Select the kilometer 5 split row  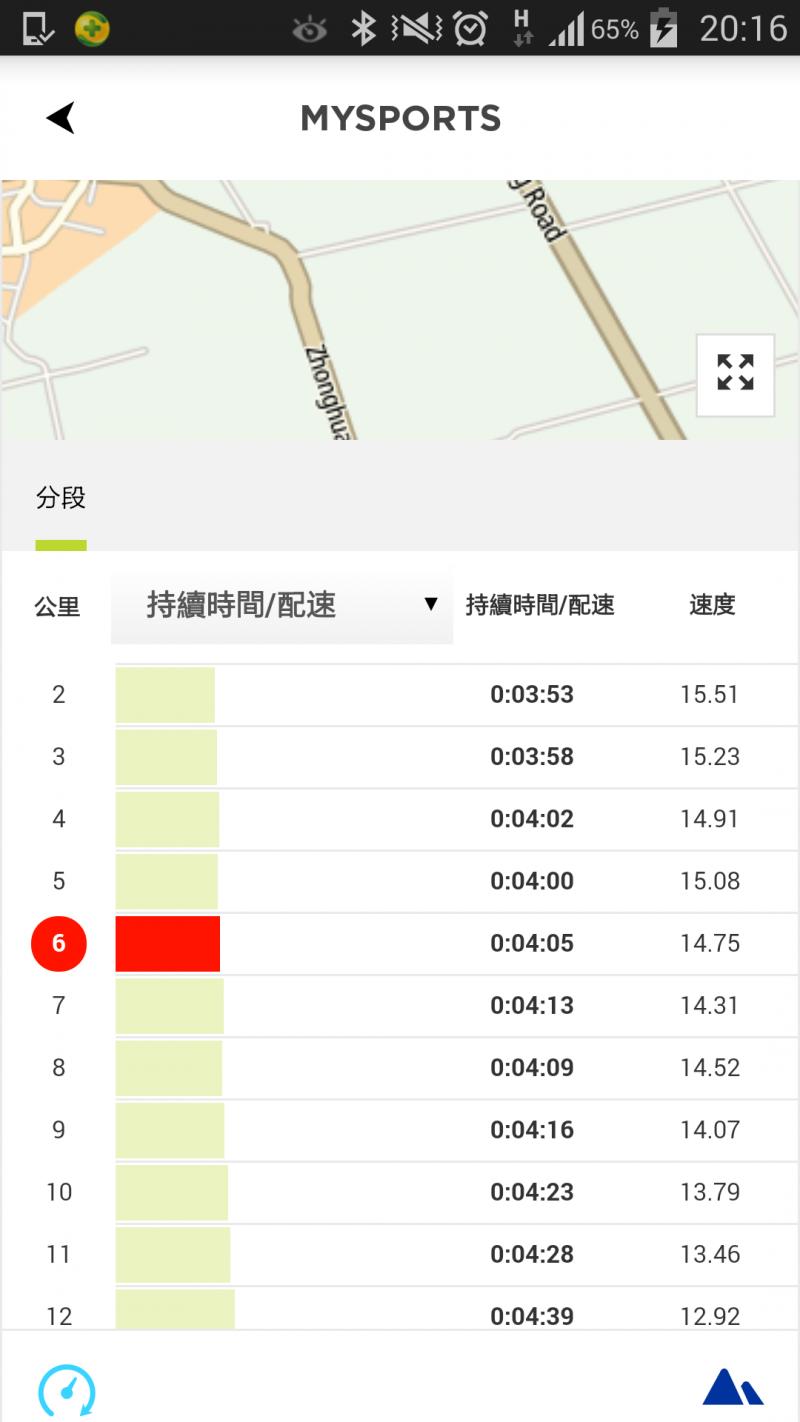pos(400,881)
